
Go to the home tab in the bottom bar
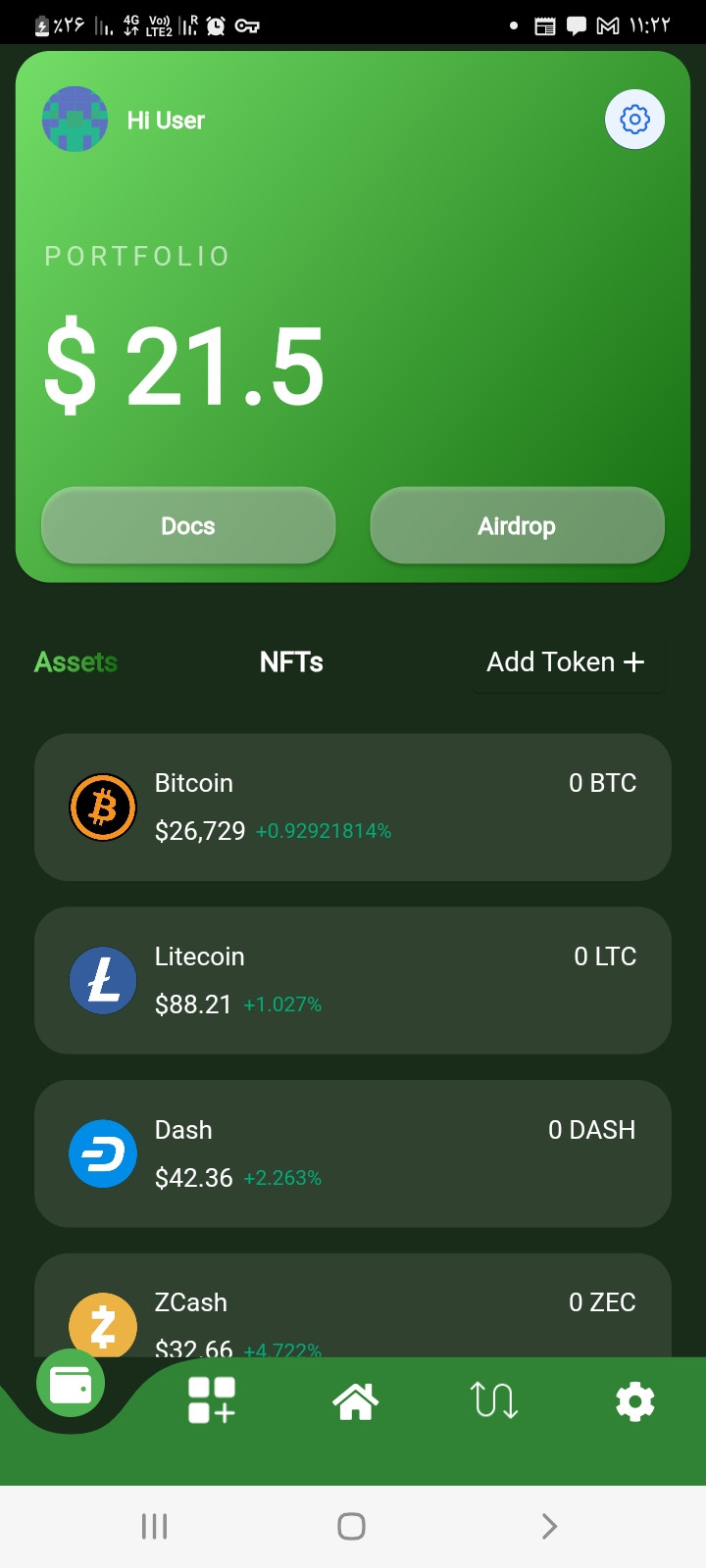(355, 1400)
